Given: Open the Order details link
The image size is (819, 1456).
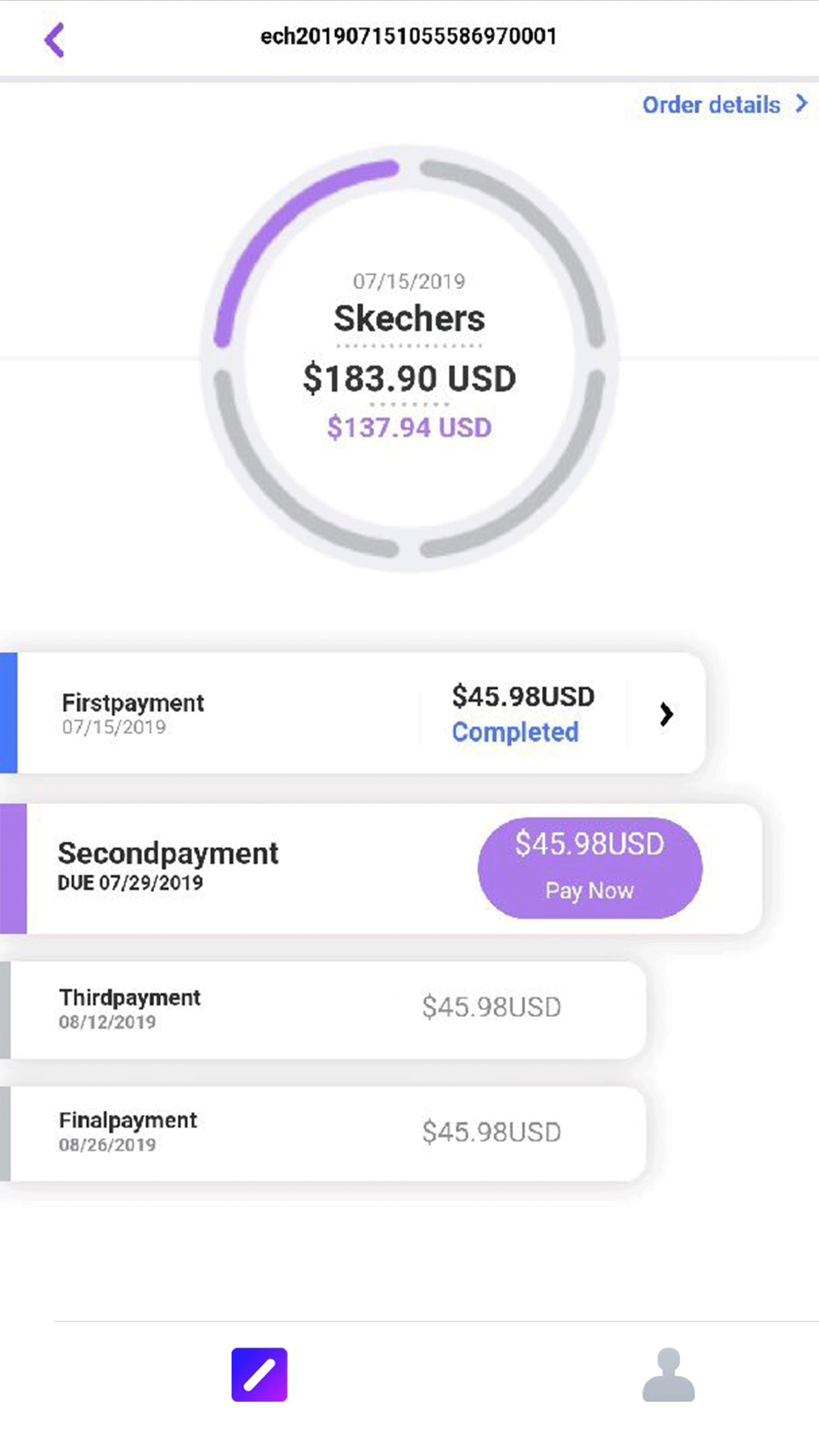Looking at the screenshot, I should (x=711, y=104).
